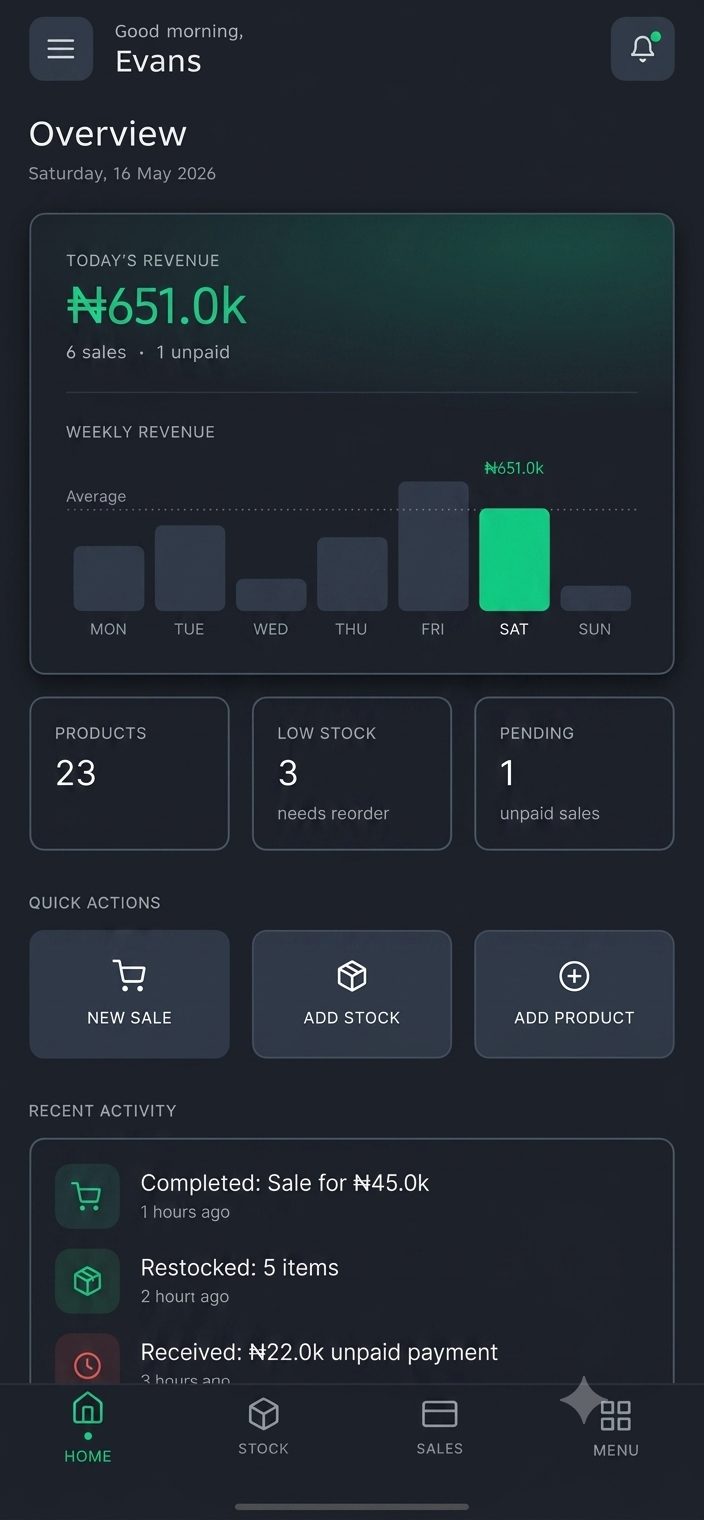Open the Received ₦22.0k unpaid payment activity
The image size is (704, 1520).
click(352, 1358)
